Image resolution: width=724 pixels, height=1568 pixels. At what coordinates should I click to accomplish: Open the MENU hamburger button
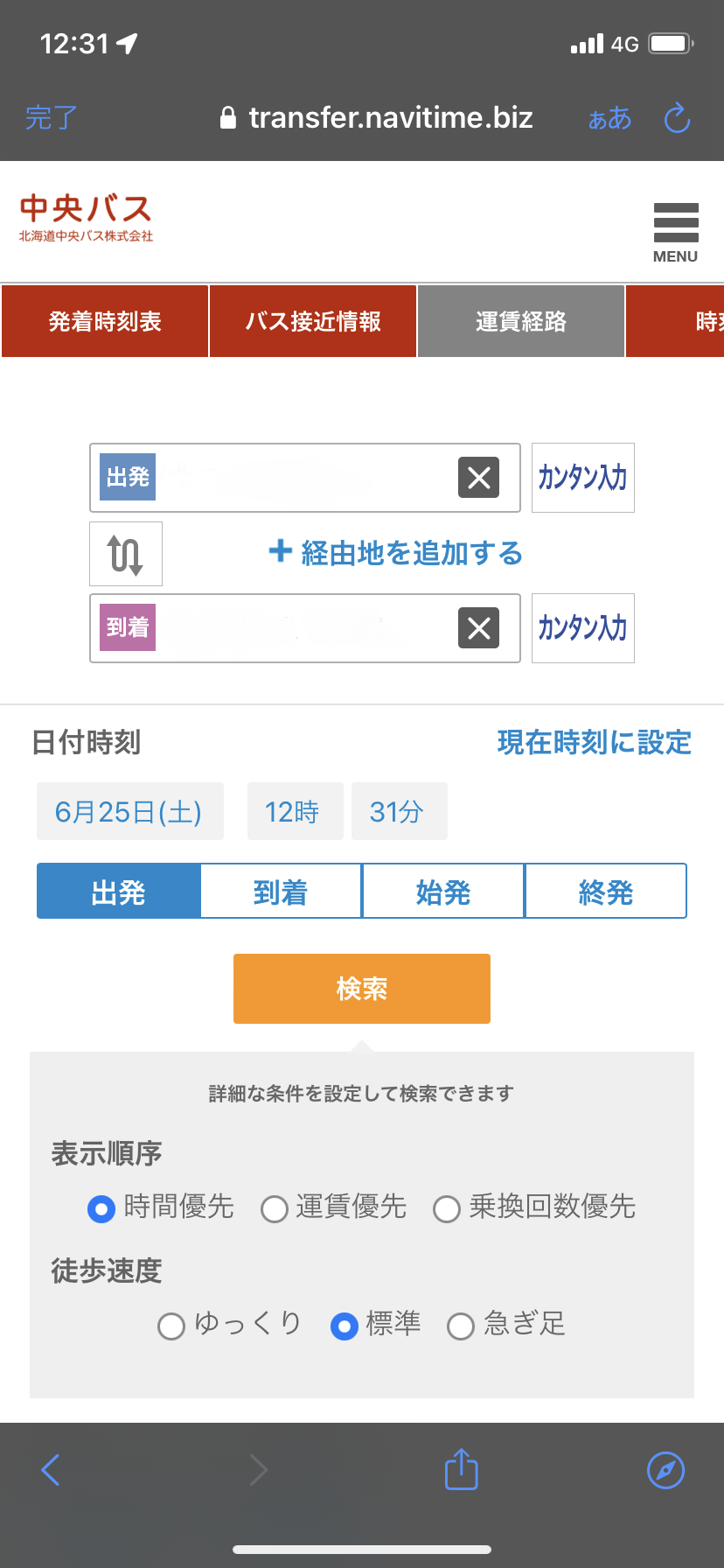coord(676,232)
